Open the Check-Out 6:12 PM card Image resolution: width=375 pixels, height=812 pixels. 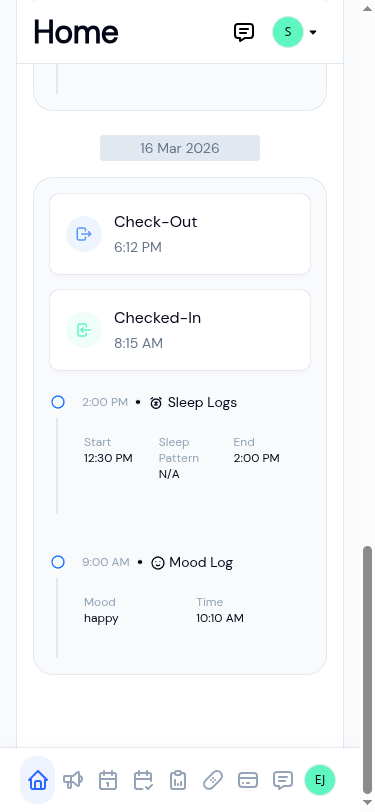180,234
